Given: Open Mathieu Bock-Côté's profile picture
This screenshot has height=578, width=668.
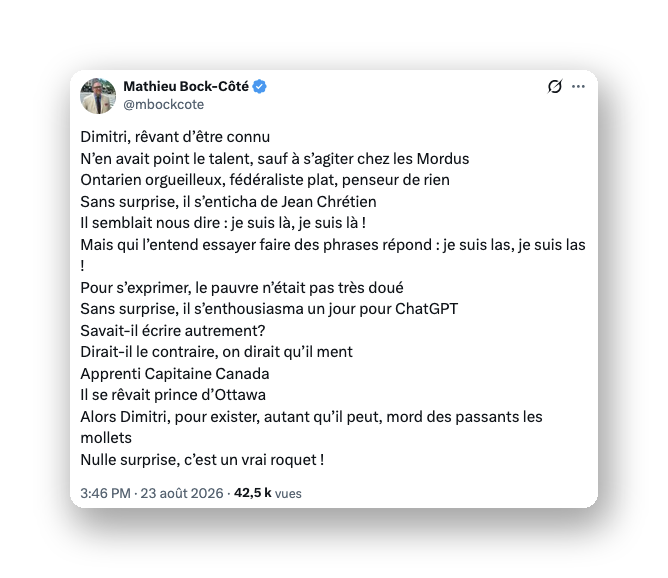Looking at the screenshot, I should point(98,96).
